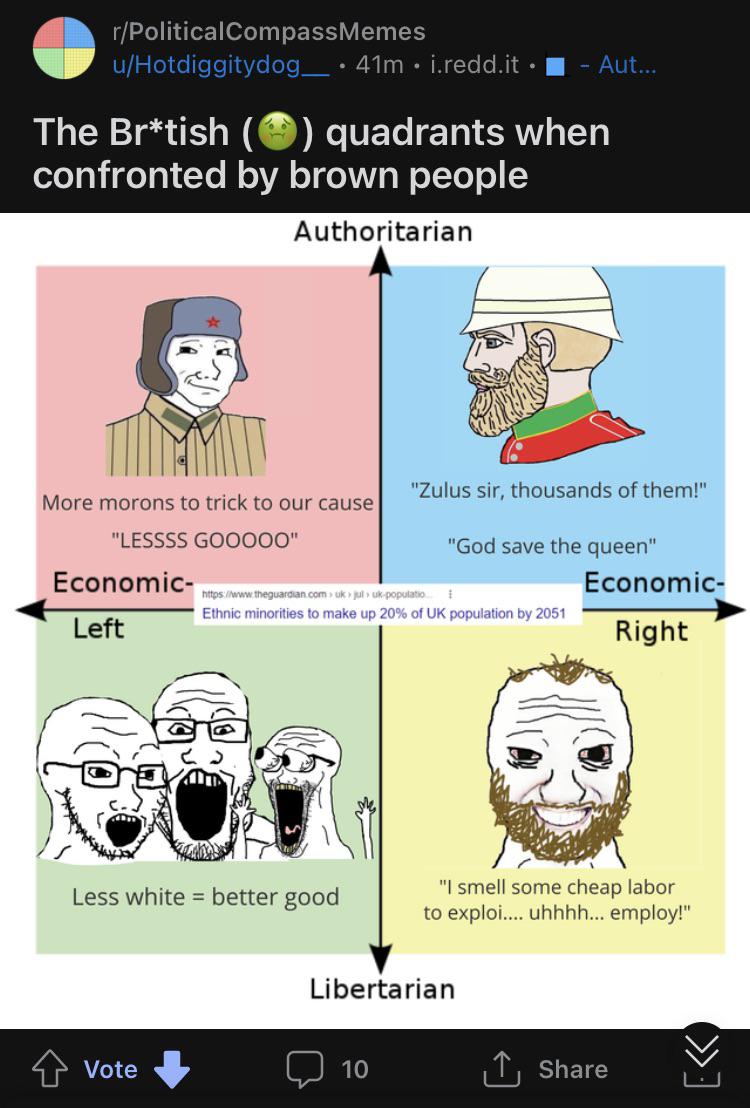Upvote this post
The width and height of the screenshot is (750, 1108).
(x=52, y=1069)
